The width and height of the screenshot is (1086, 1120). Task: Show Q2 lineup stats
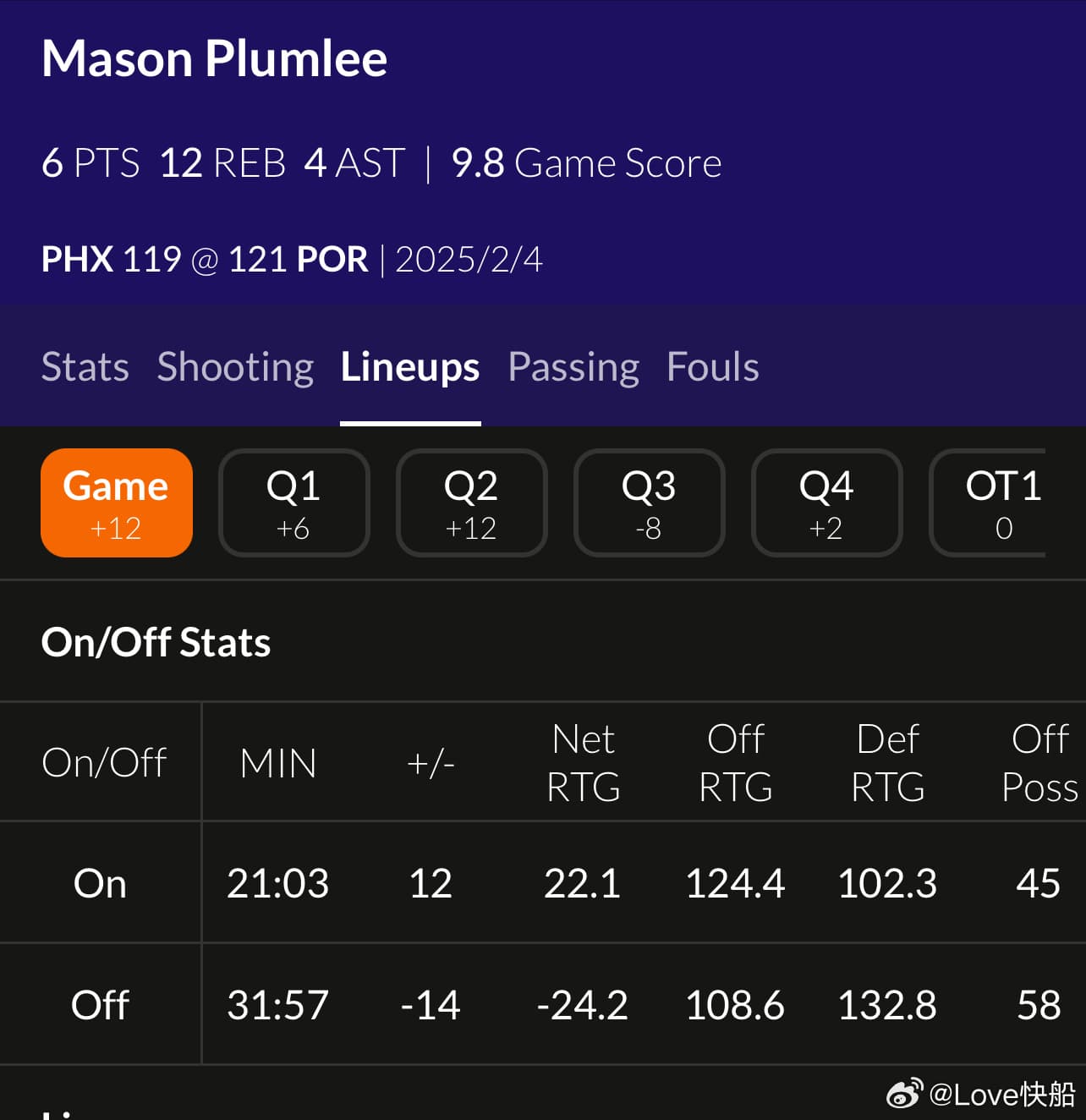tap(471, 502)
